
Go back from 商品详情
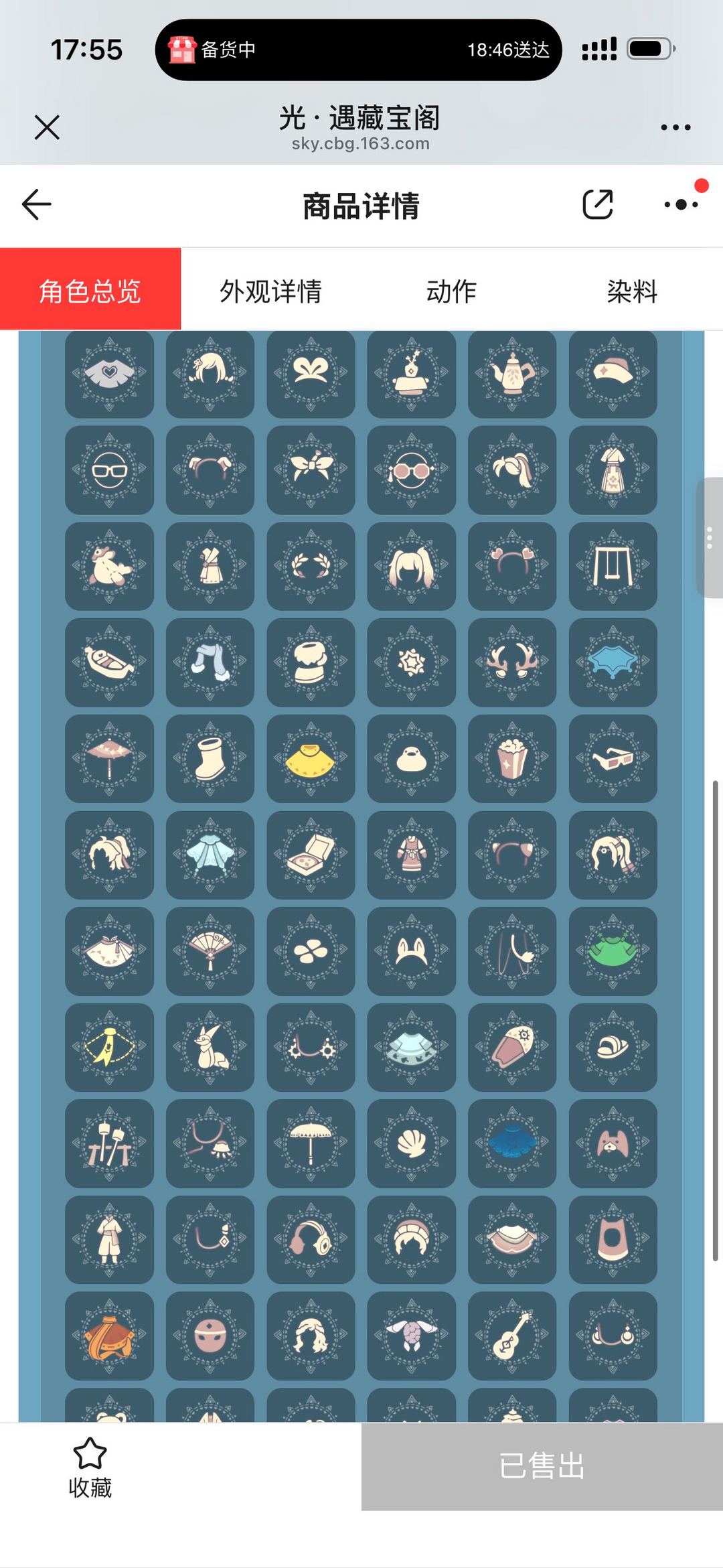pos(37,204)
